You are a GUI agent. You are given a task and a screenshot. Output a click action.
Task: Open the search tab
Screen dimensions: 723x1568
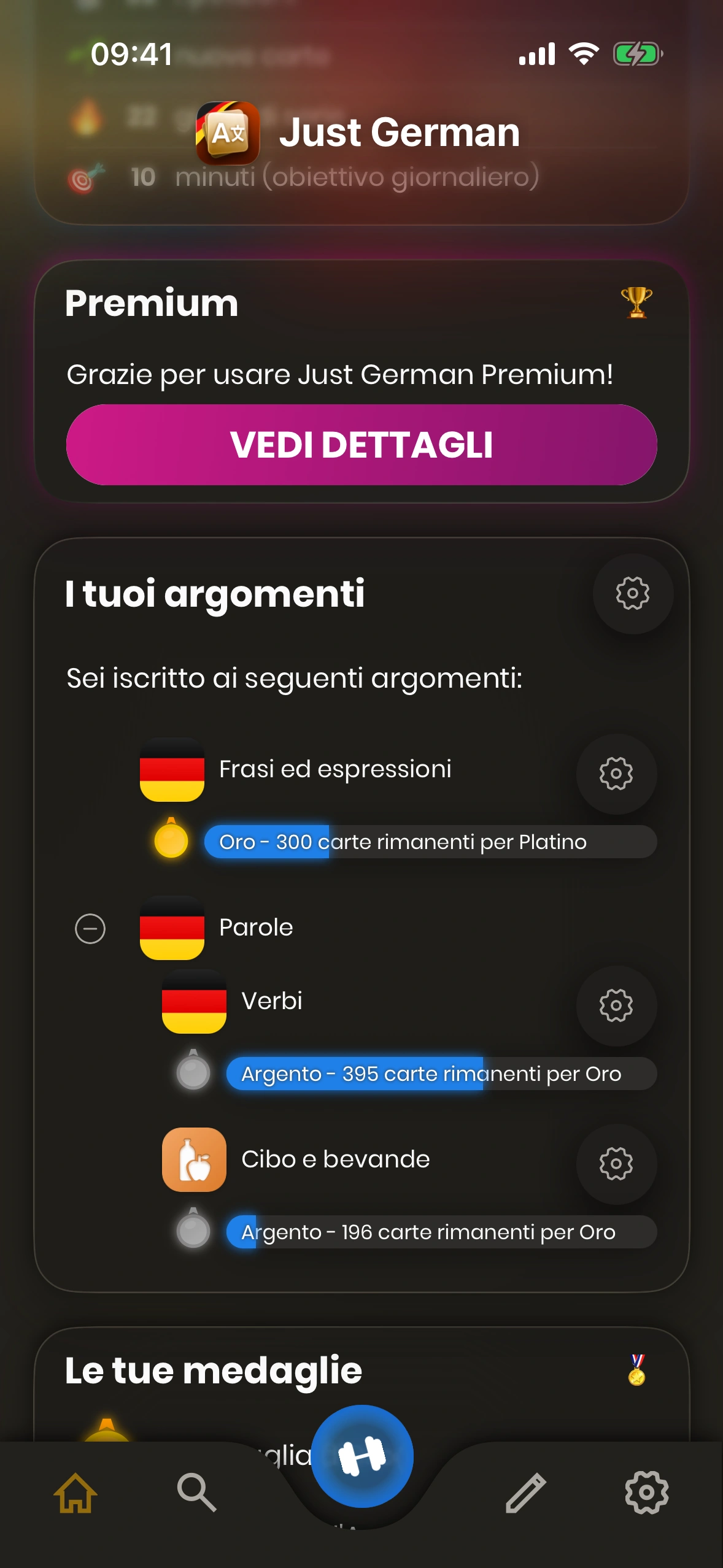click(x=196, y=1493)
